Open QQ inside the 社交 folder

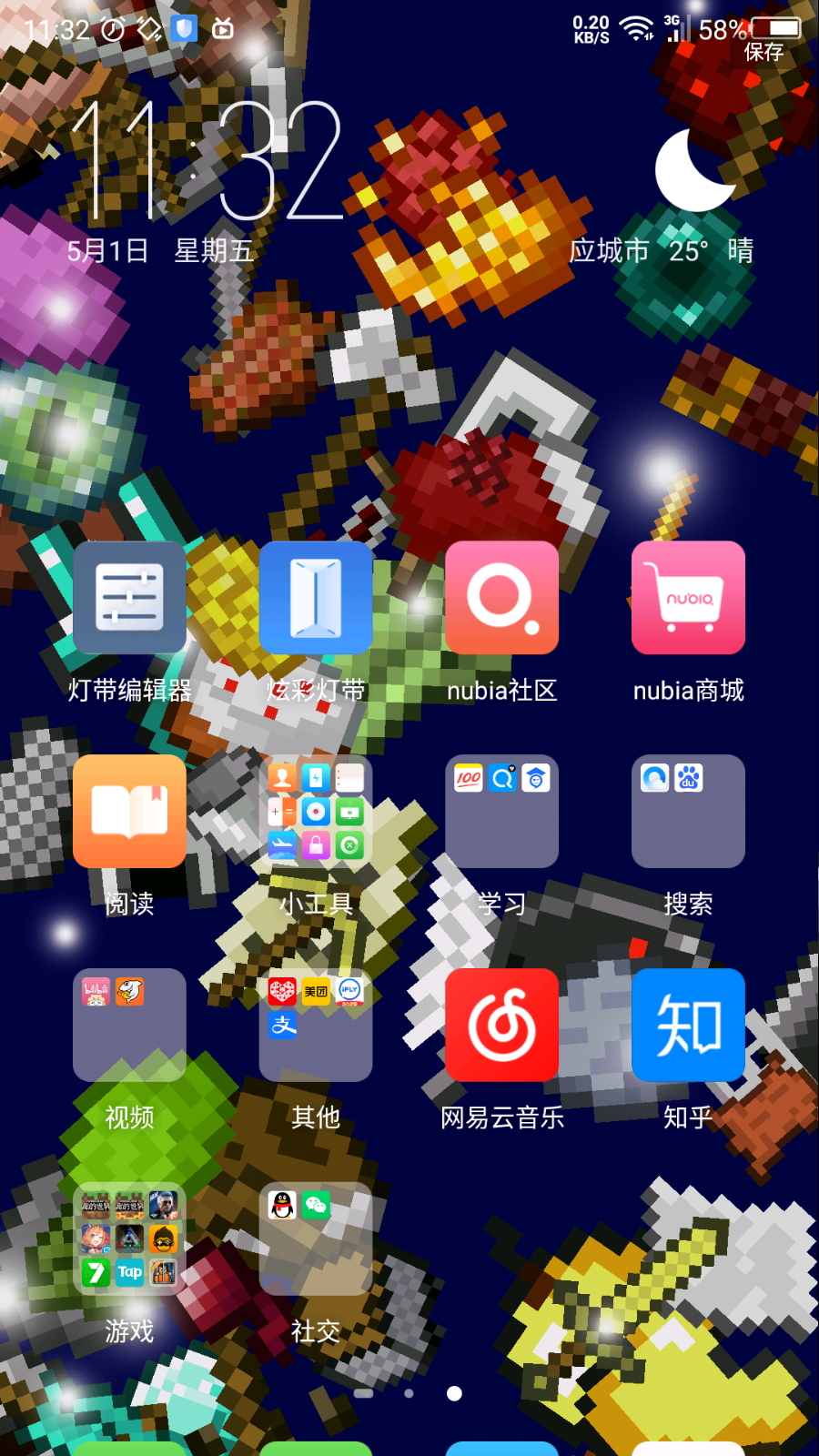point(283,1205)
